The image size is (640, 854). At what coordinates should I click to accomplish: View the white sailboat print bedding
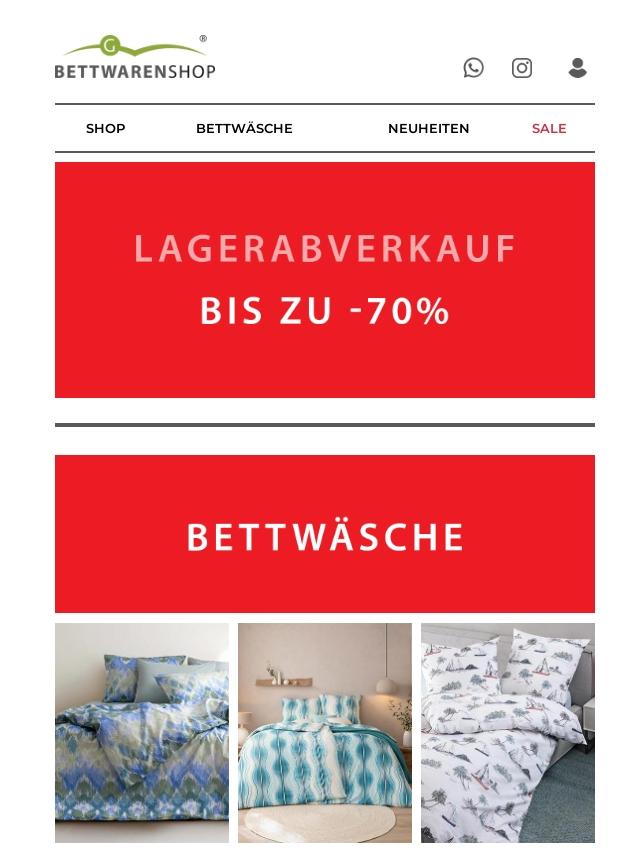click(508, 733)
